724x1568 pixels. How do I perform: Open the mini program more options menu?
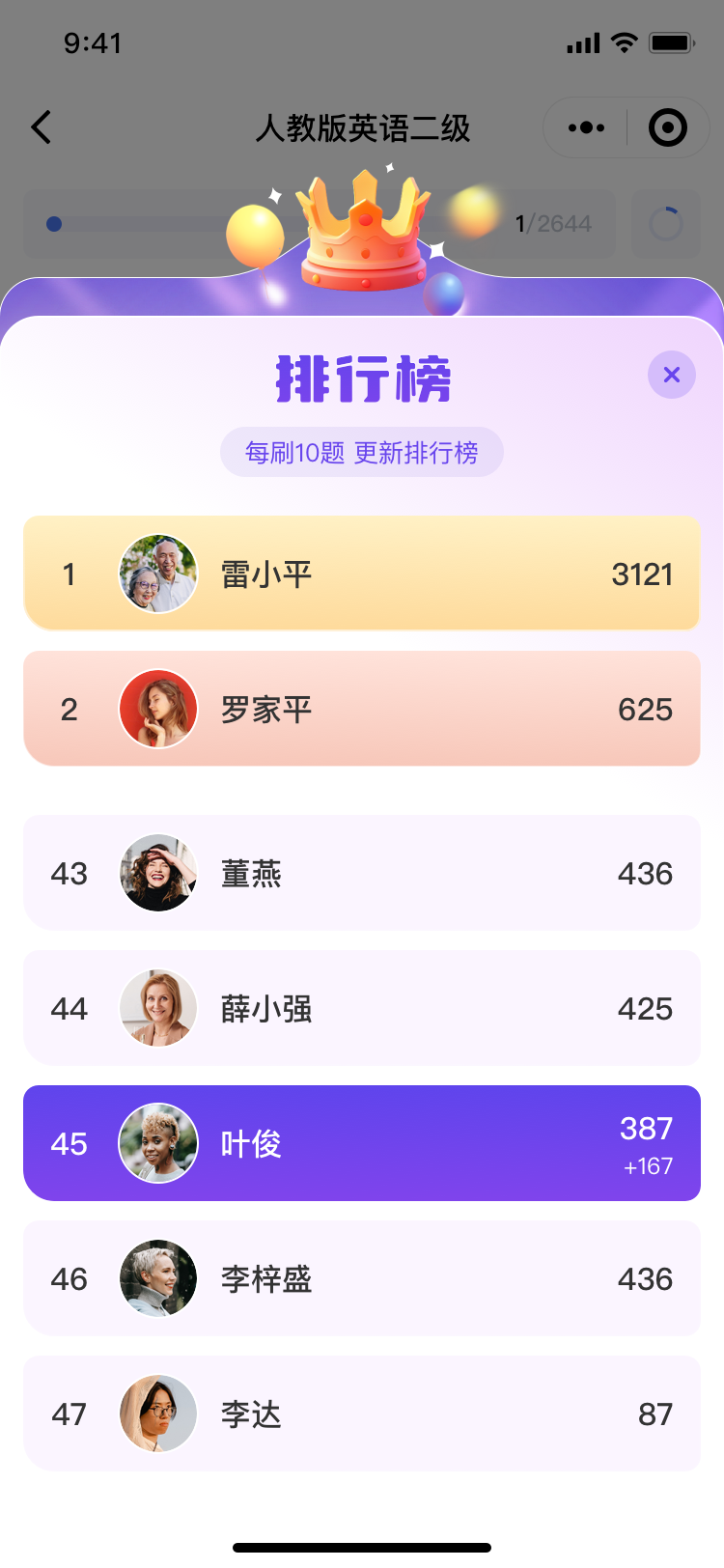pyautogui.click(x=586, y=127)
